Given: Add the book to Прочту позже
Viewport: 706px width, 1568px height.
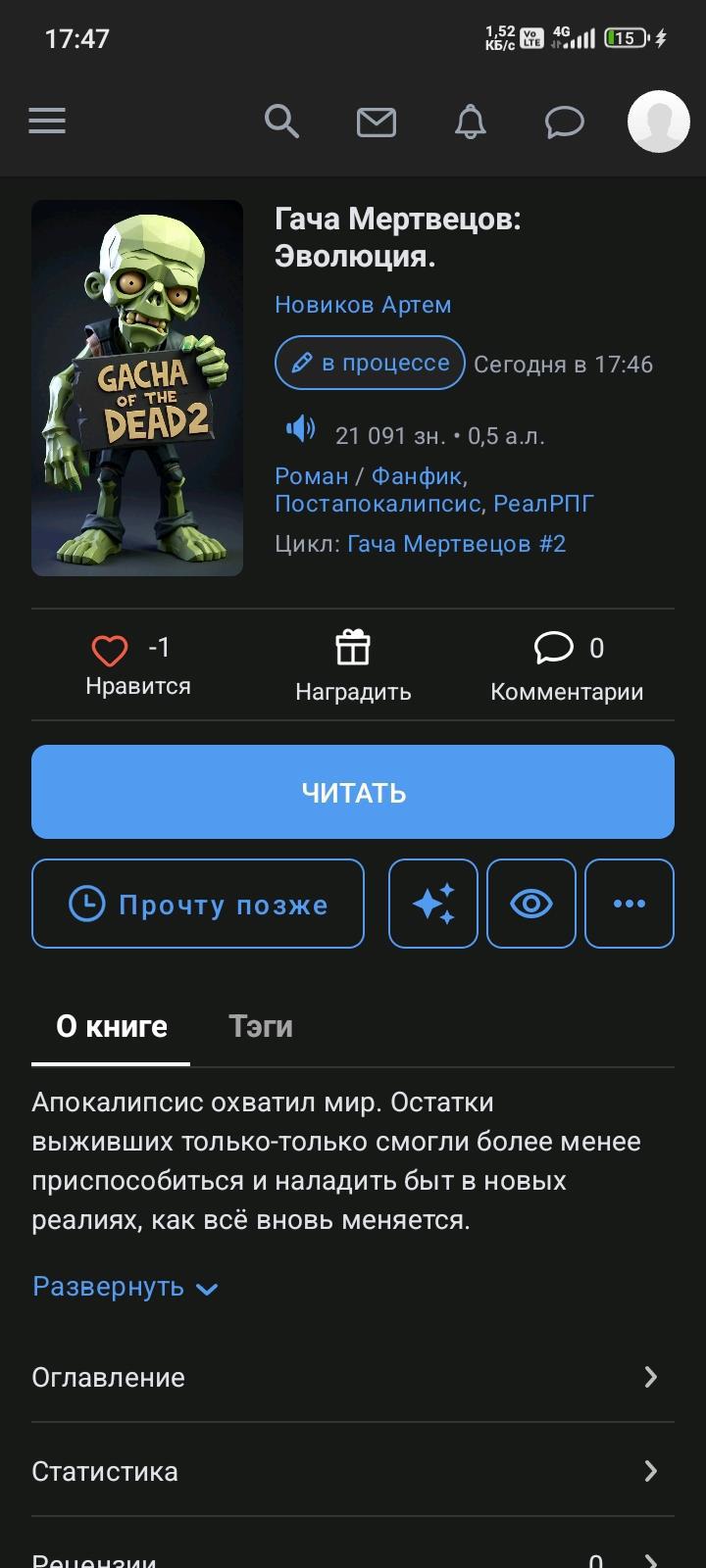Looking at the screenshot, I should (198, 904).
